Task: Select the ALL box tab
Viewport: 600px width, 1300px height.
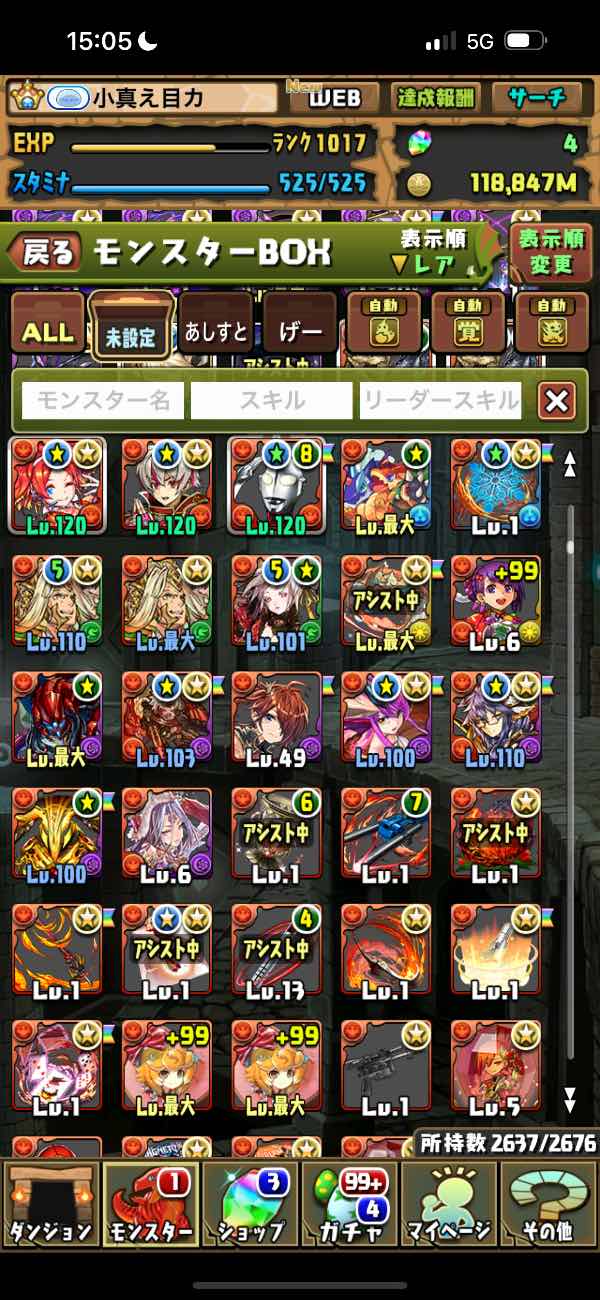Action: coord(47,332)
